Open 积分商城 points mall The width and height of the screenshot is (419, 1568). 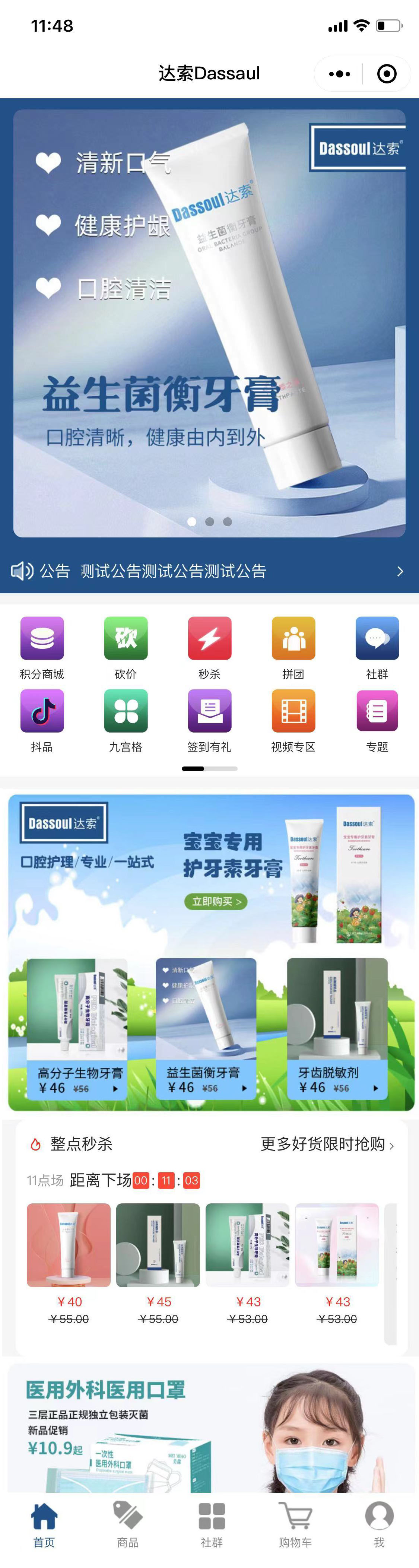[x=42, y=647]
